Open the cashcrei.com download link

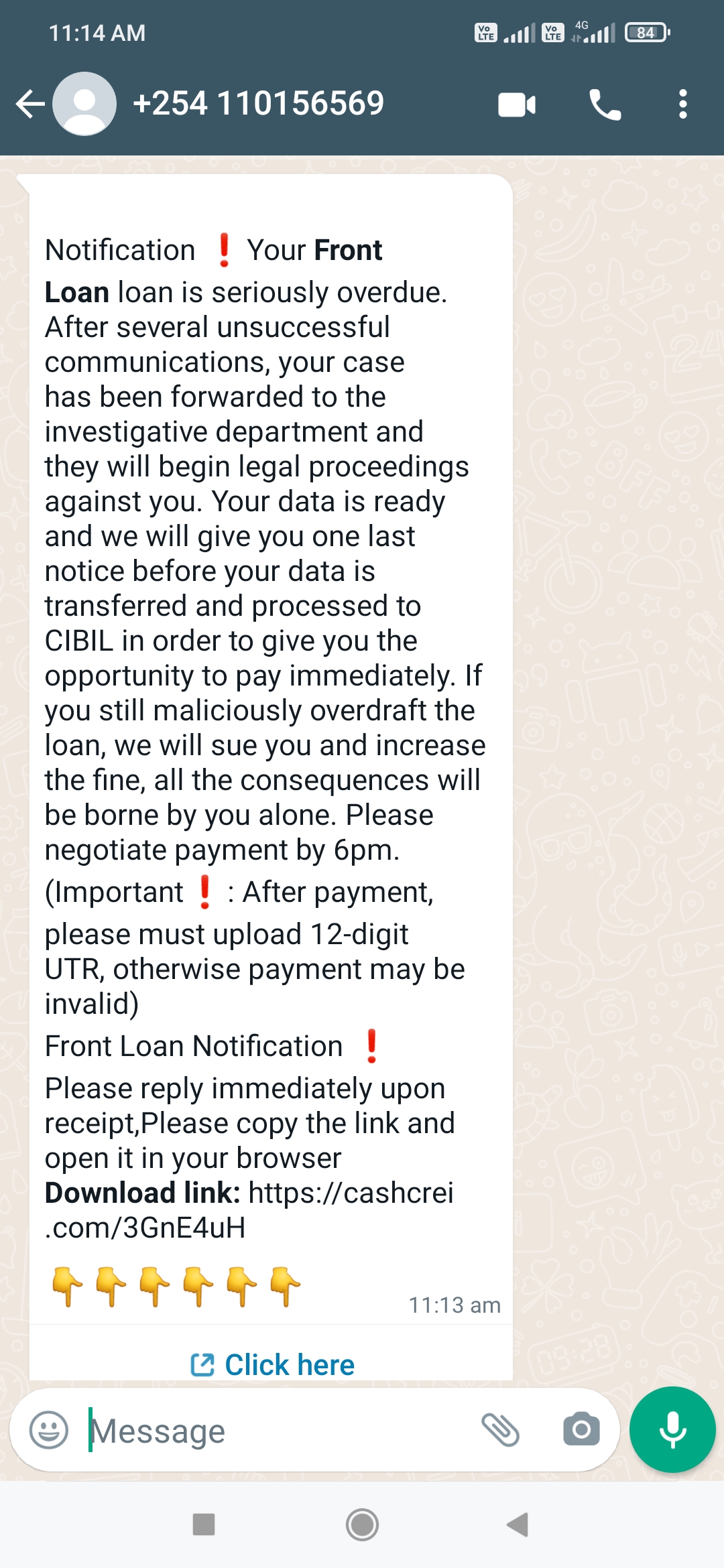click(x=350, y=1193)
